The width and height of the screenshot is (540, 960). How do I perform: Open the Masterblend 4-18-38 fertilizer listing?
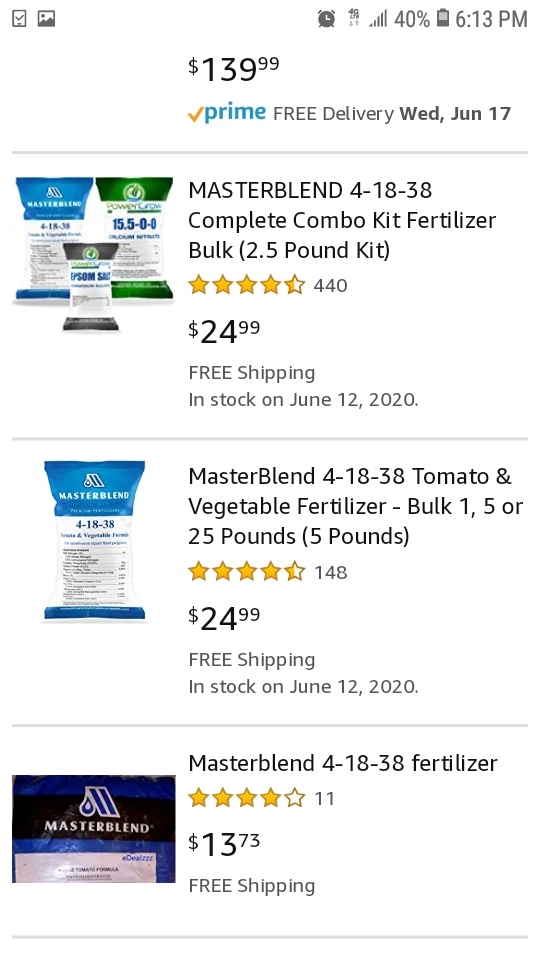tap(343, 763)
